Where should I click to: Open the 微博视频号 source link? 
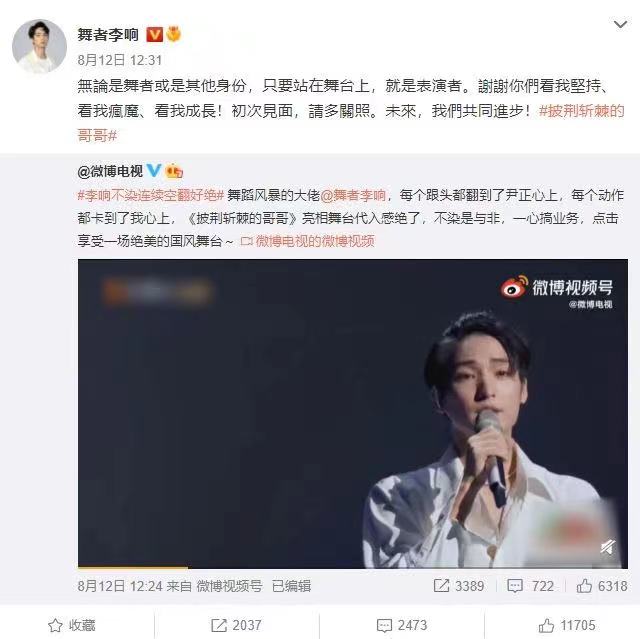point(228,587)
